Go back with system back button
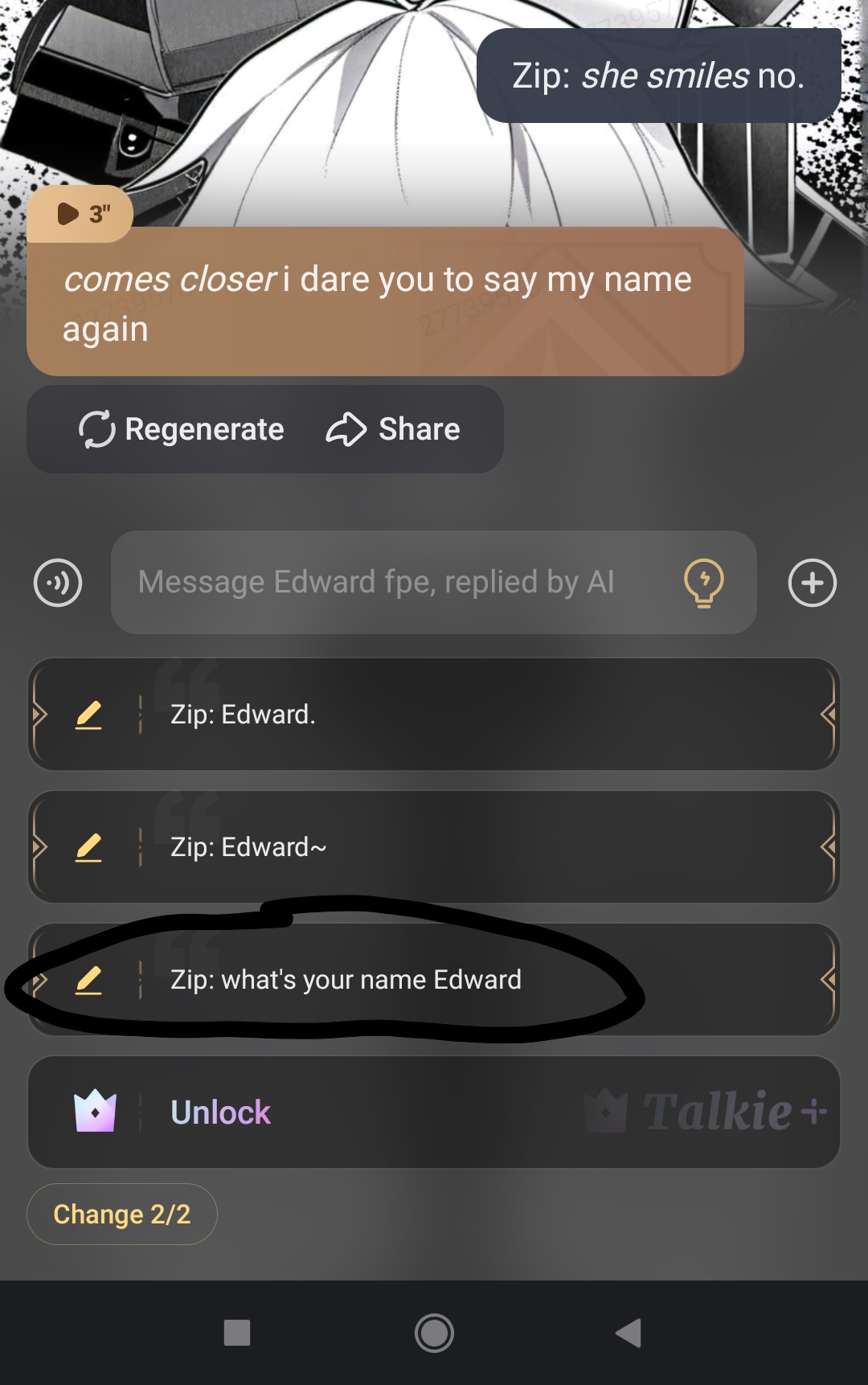 [628, 1333]
